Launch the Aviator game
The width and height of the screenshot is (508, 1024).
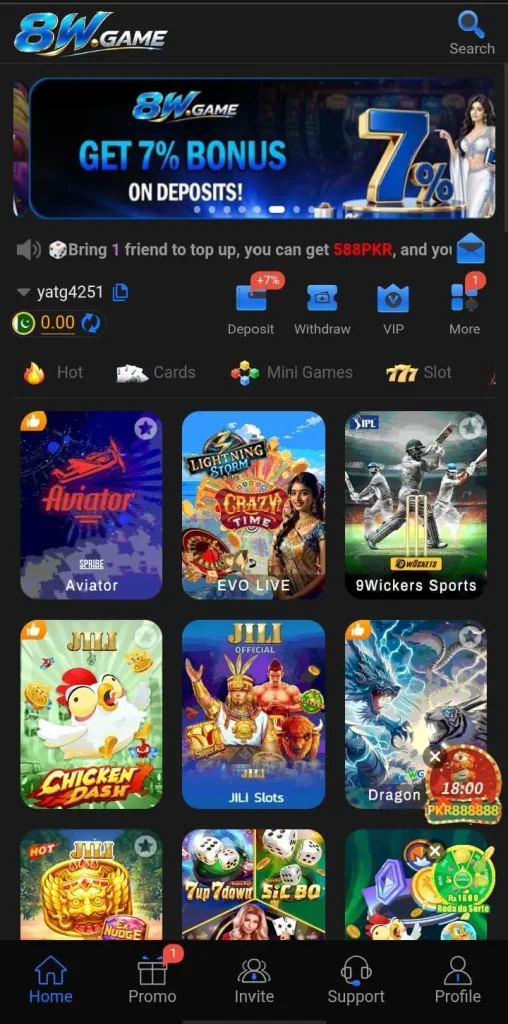[x=91, y=505]
